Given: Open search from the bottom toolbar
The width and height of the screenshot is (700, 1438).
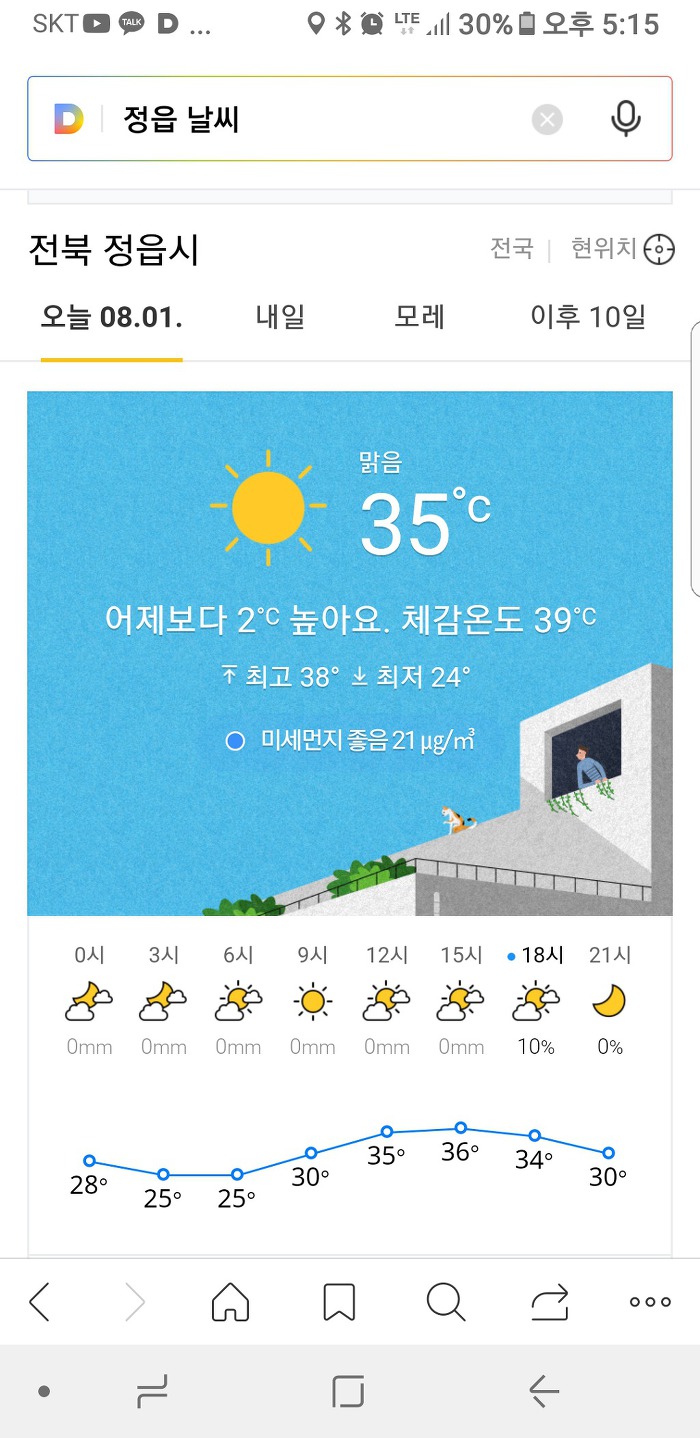Looking at the screenshot, I should point(446,1302).
